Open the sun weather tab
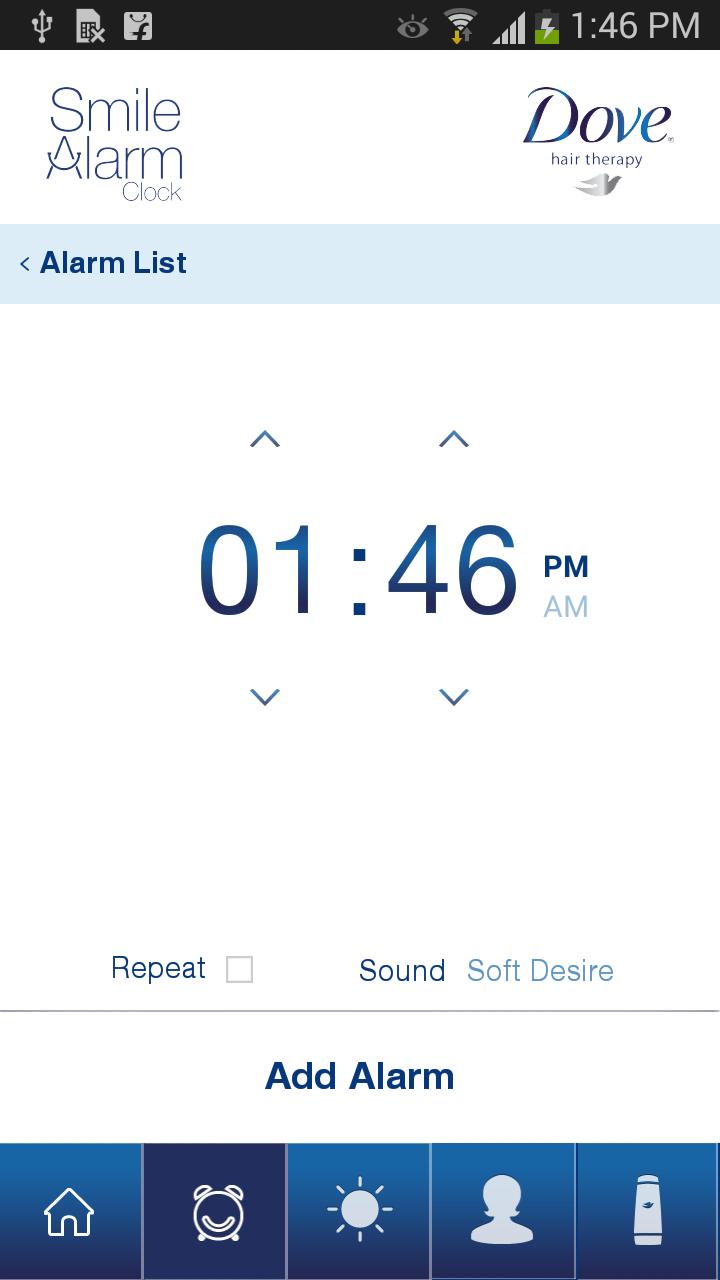Viewport: 720px width, 1280px height. [x=359, y=1212]
